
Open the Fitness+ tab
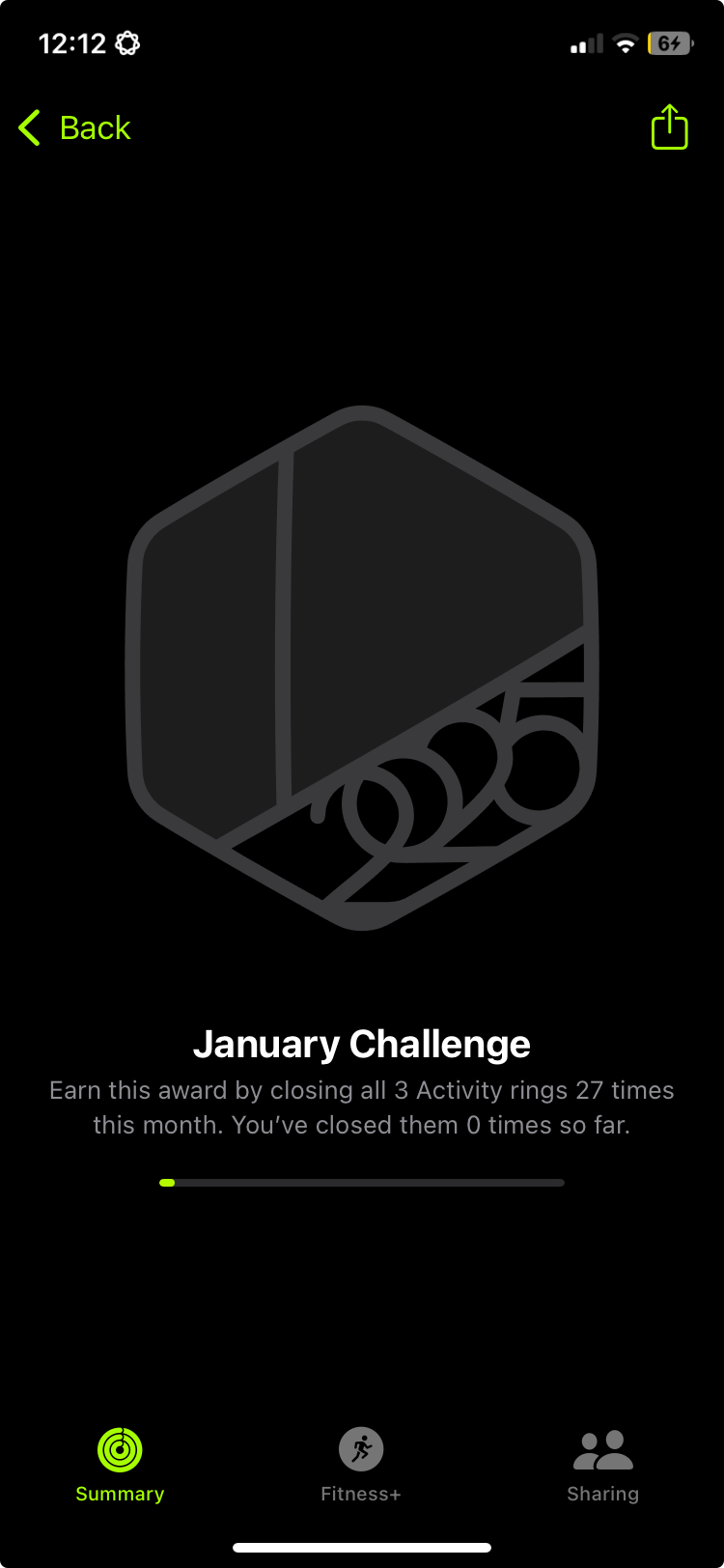(x=361, y=1466)
